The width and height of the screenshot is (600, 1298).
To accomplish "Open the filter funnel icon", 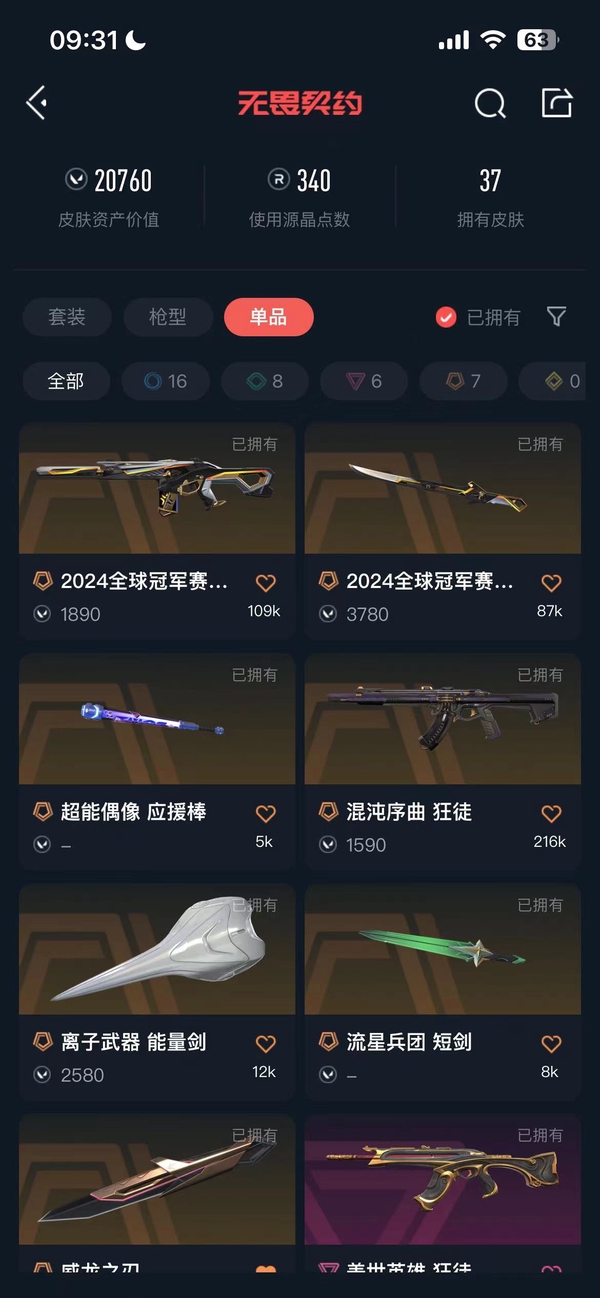I will [557, 317].
